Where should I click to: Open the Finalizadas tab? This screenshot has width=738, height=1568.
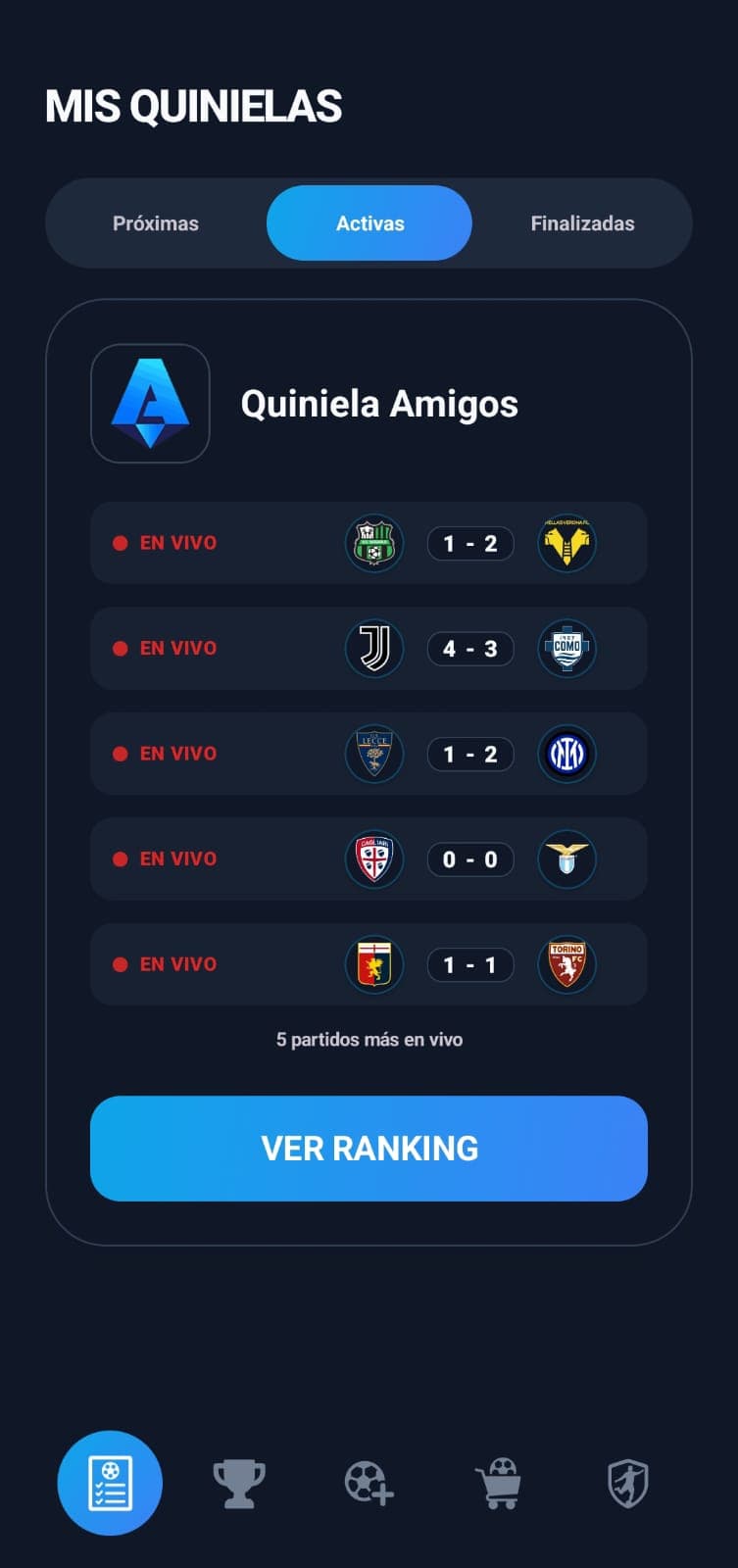point(582,223)
